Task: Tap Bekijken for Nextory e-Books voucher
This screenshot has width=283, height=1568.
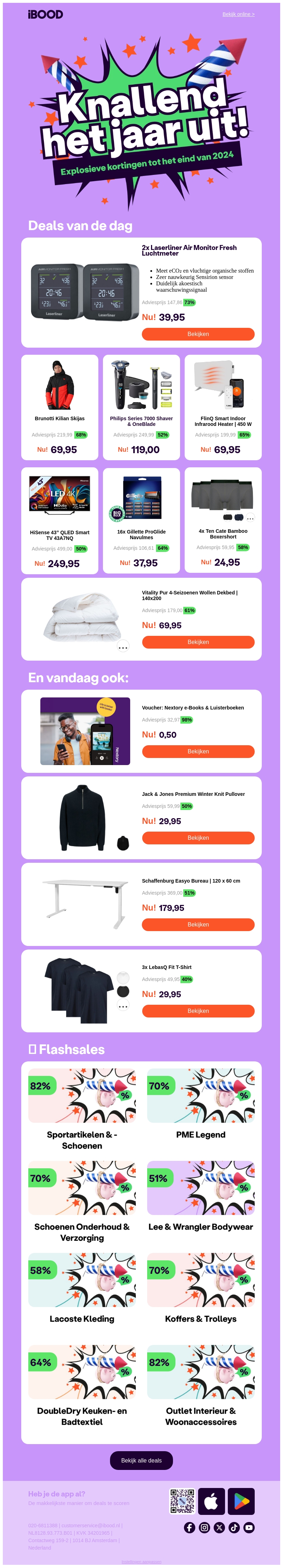Action: 198,752
